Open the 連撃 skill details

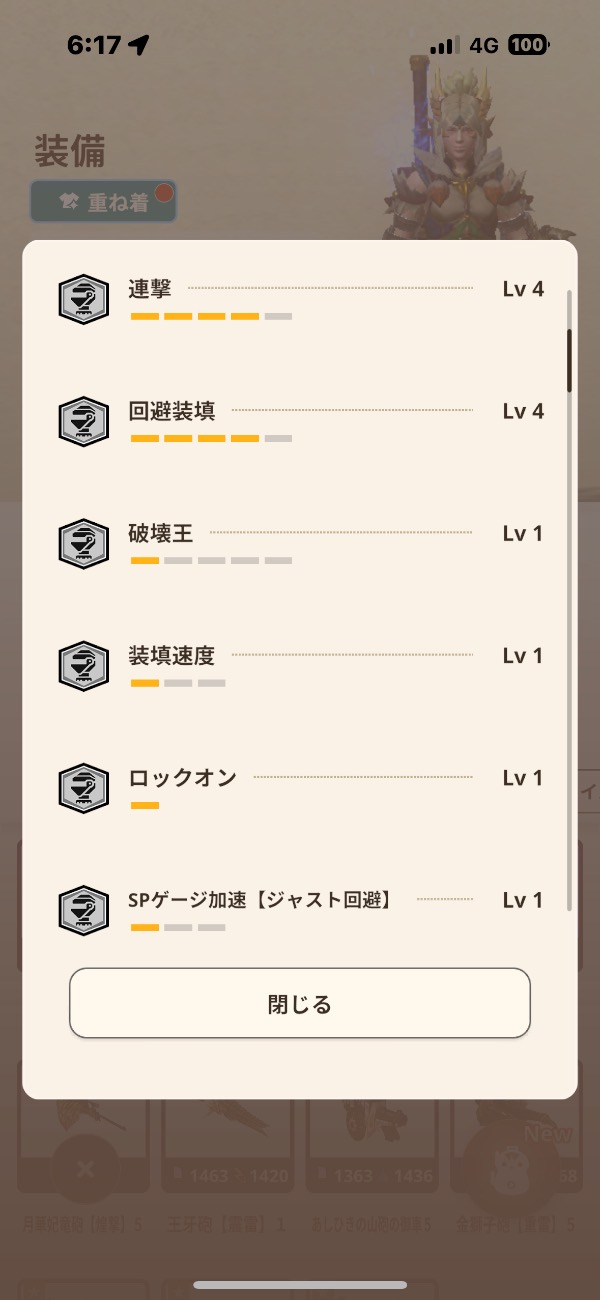tap(300, 299)
